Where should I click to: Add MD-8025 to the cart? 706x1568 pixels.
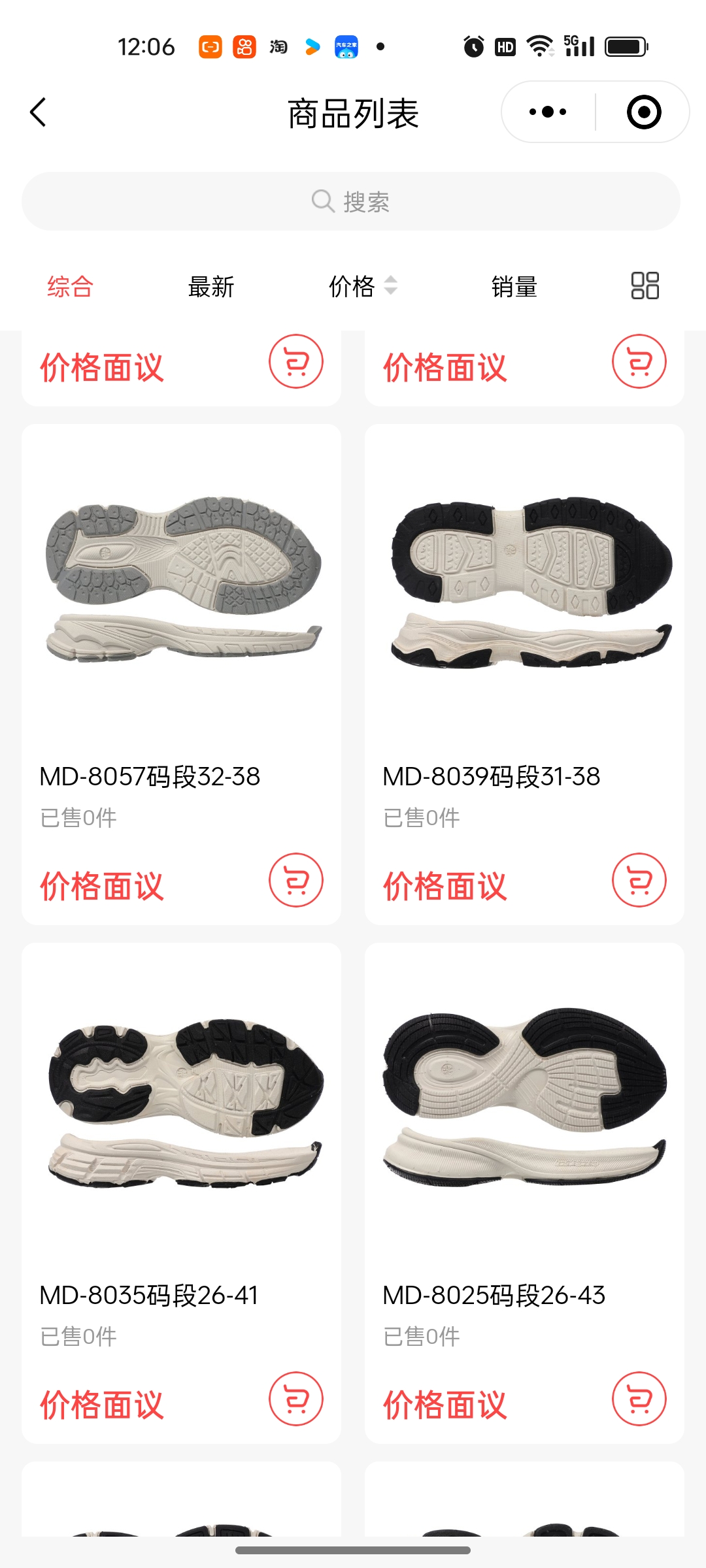639,1399
